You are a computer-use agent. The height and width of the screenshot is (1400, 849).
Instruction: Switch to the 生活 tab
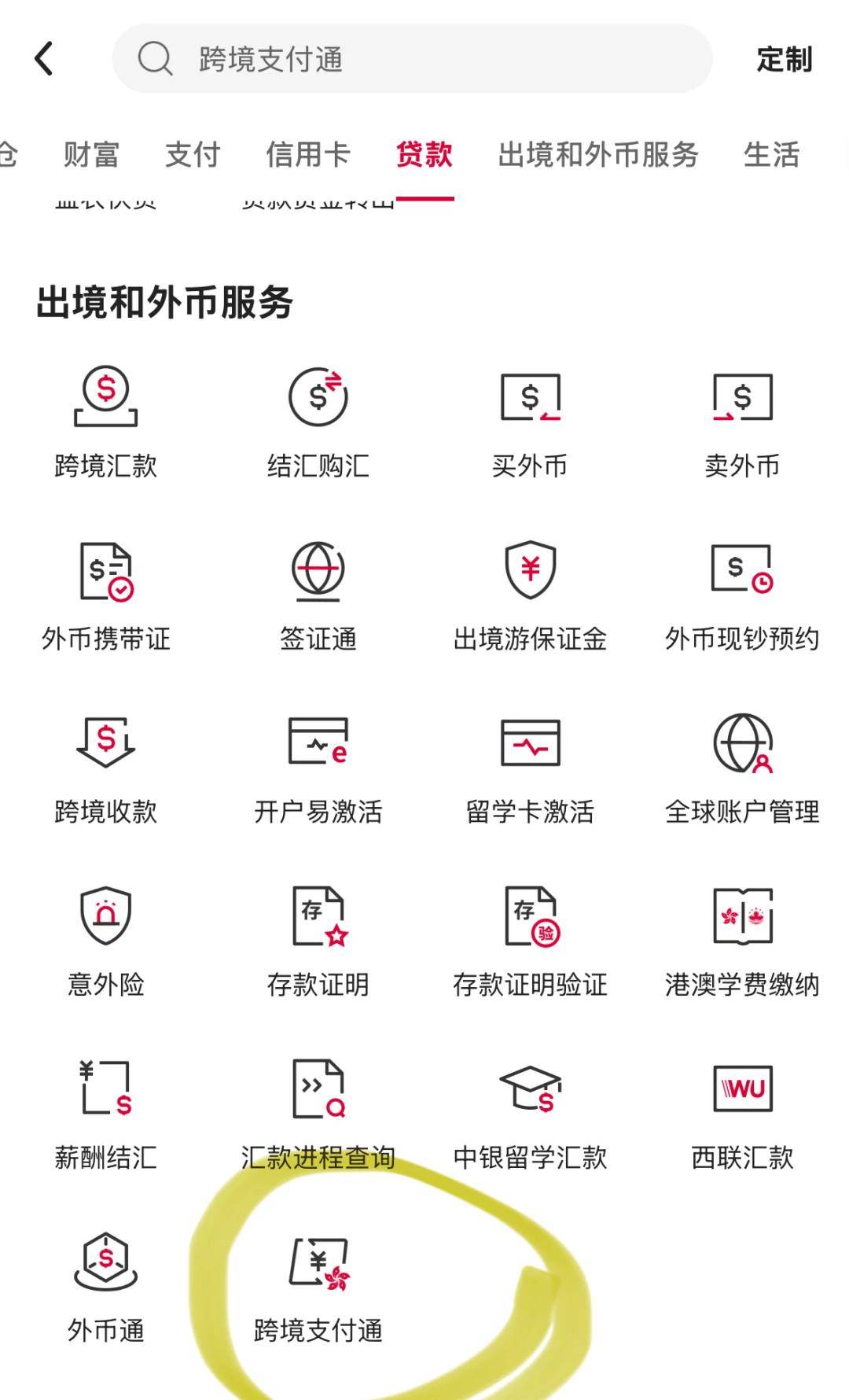771,154
